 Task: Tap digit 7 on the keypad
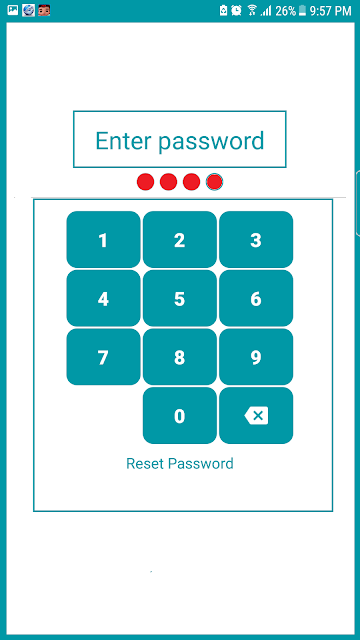point(103,357)
